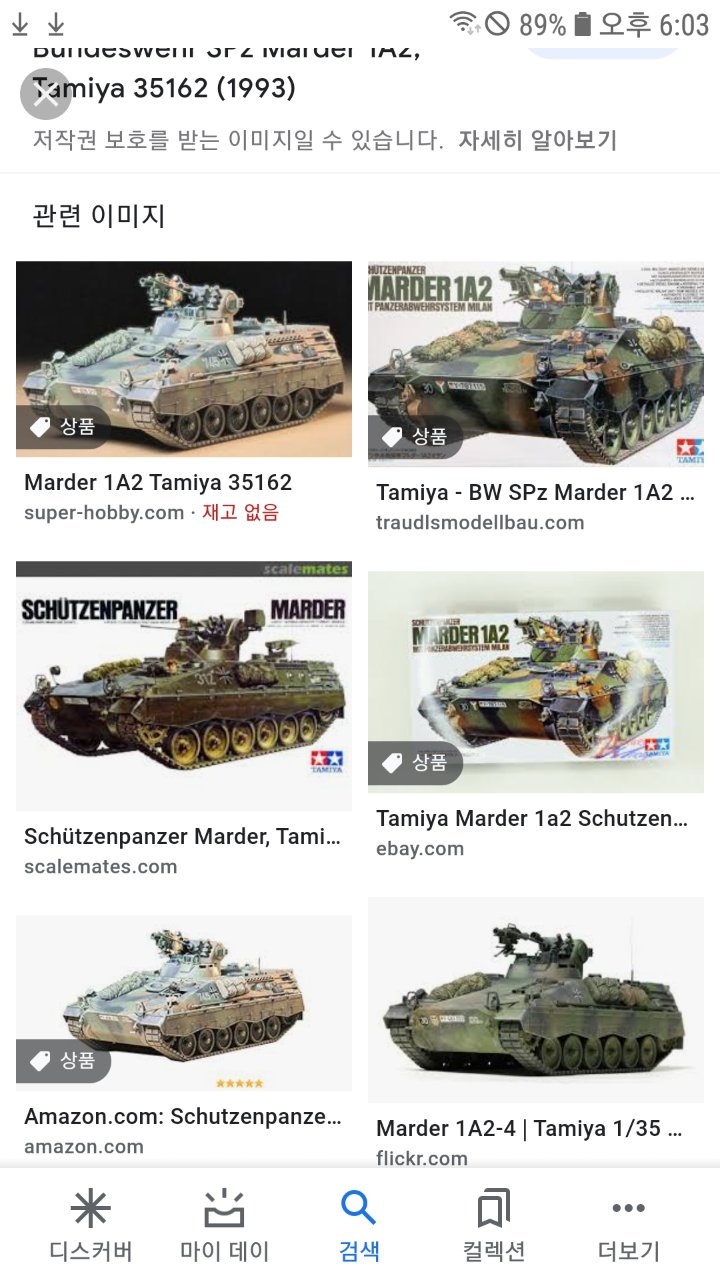Screen dimensions: 720x1280
Task: Open the traudlsmodellbau.com Tamiya BW SPz Marder result
Action: pyautogui.click(x=535, y=365)
